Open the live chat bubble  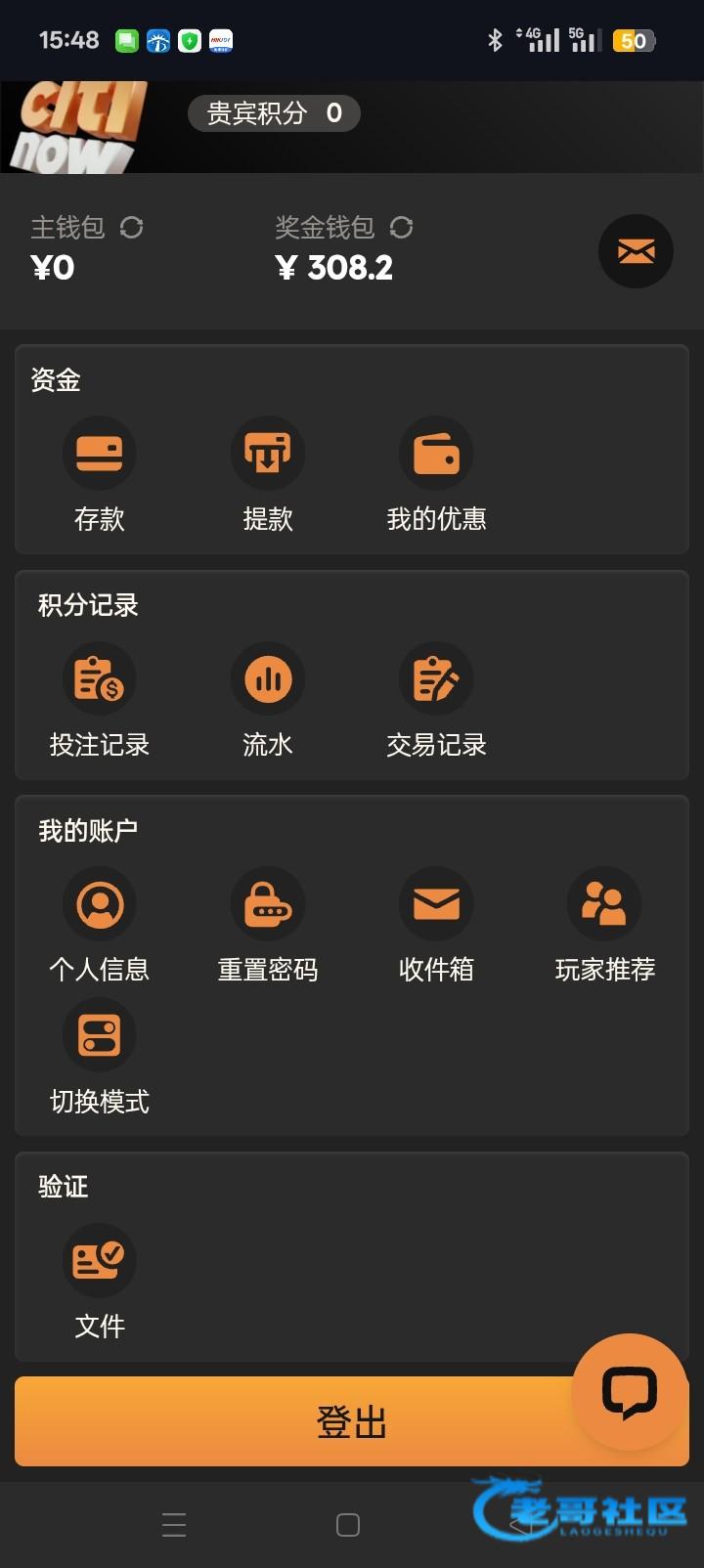click(630, 1392)
